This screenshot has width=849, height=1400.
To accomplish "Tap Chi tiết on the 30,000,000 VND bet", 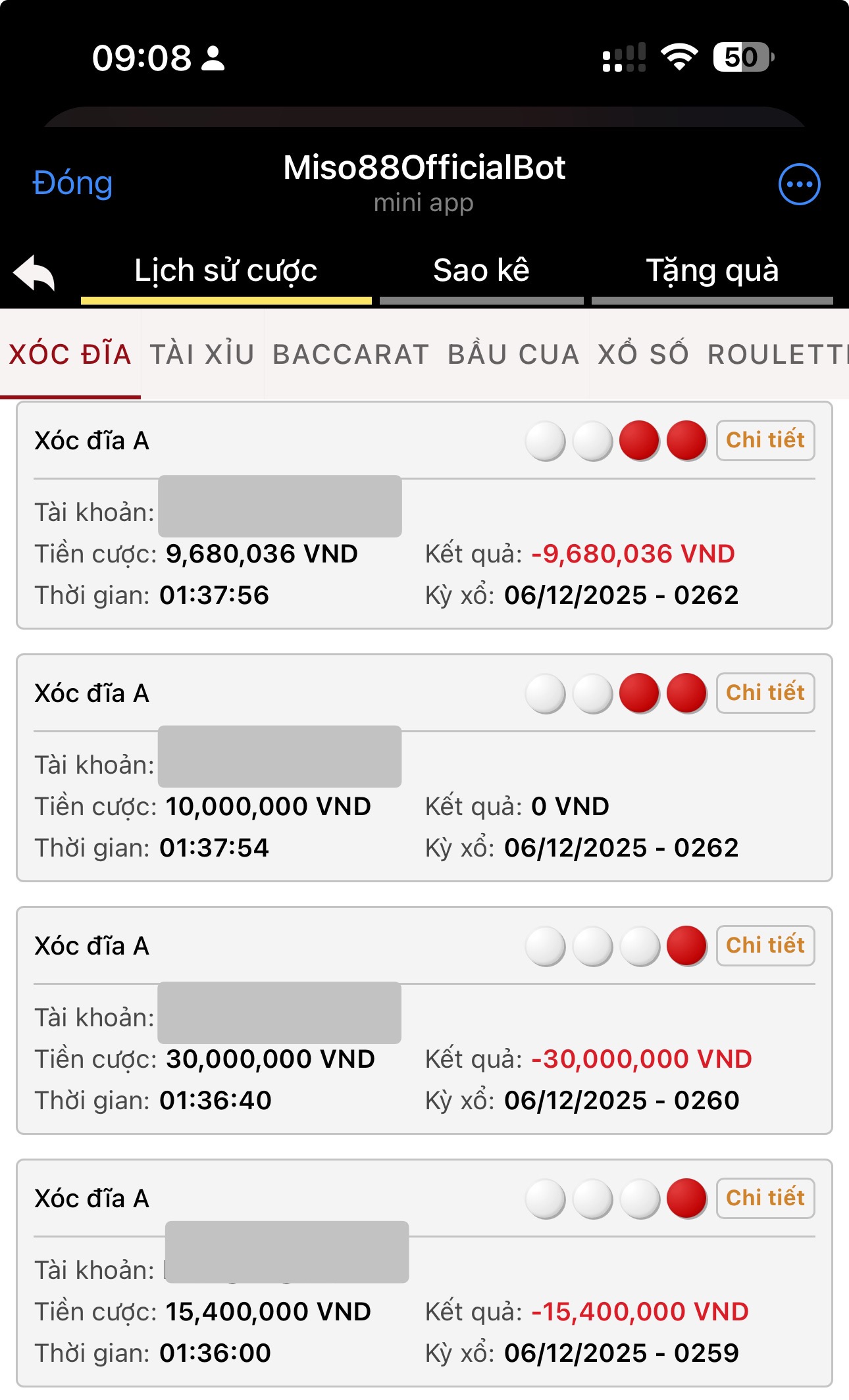I will 765,945.
